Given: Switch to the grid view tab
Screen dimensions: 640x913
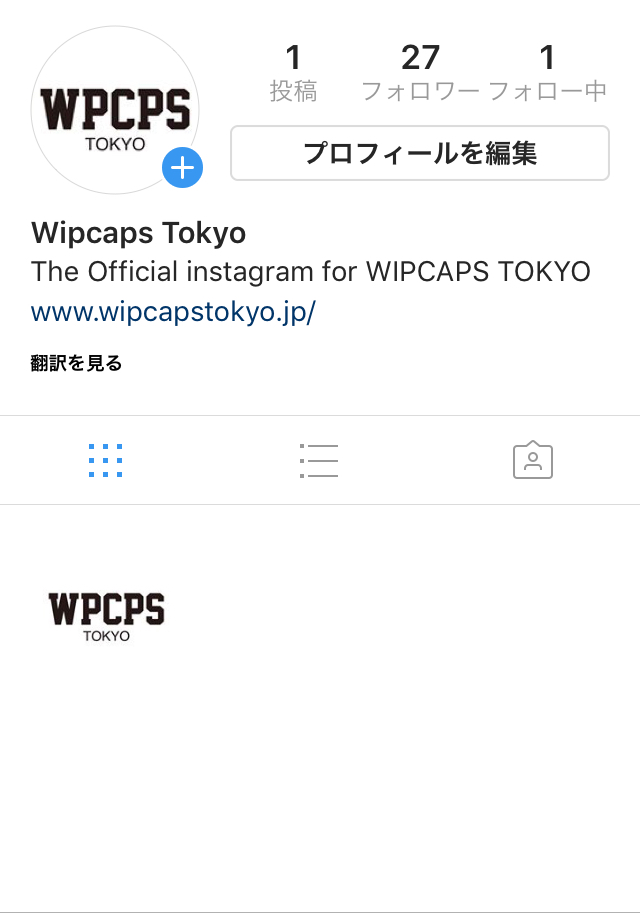Looking at the screenshot, I should pos(106,460).
